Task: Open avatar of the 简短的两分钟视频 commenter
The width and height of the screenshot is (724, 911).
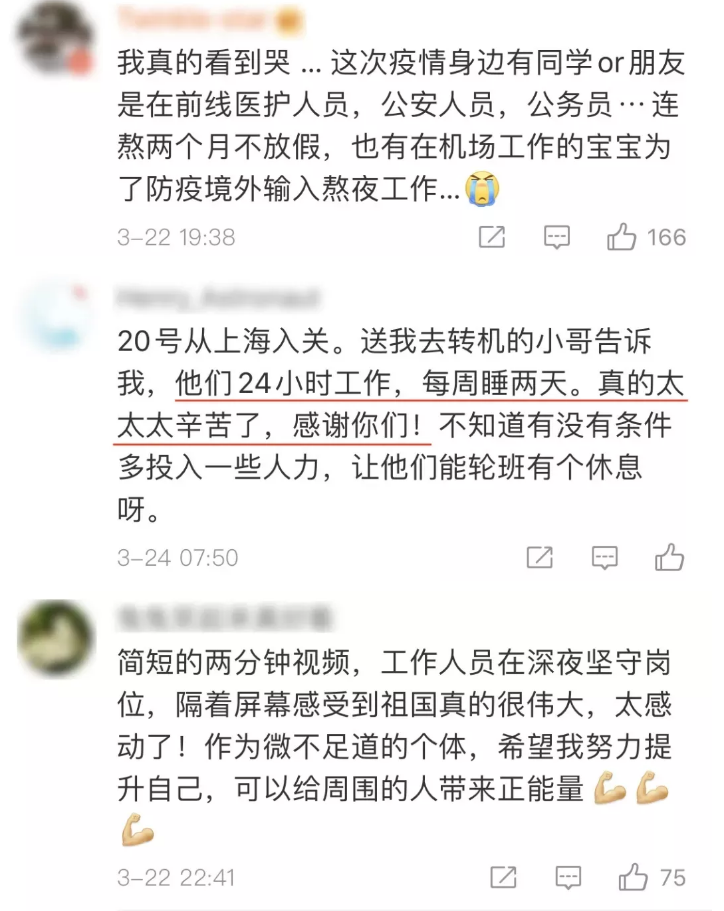Action: click(x=55, y=637)
